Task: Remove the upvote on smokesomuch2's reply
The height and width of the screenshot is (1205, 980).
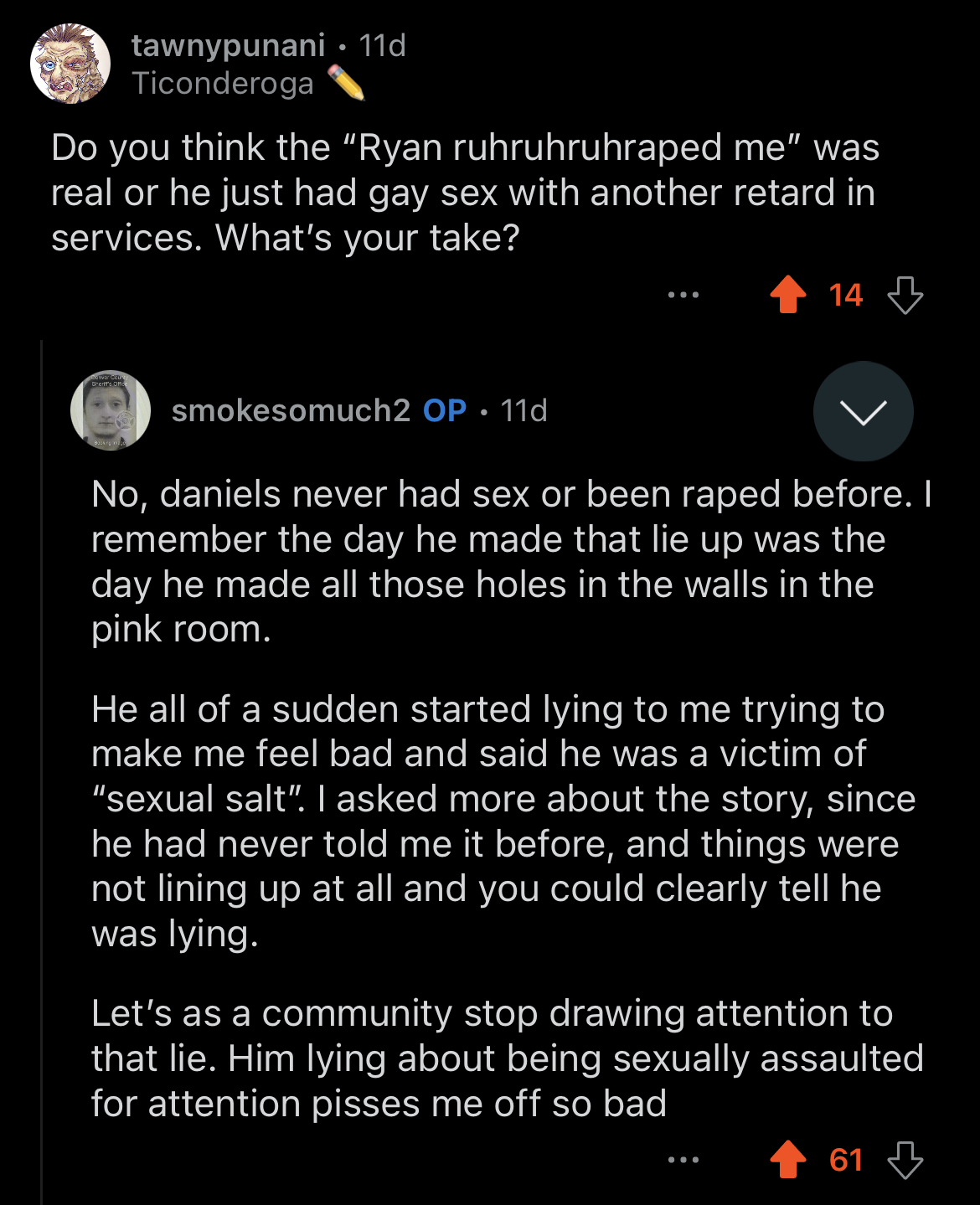Action: (x=787, y=1160)
